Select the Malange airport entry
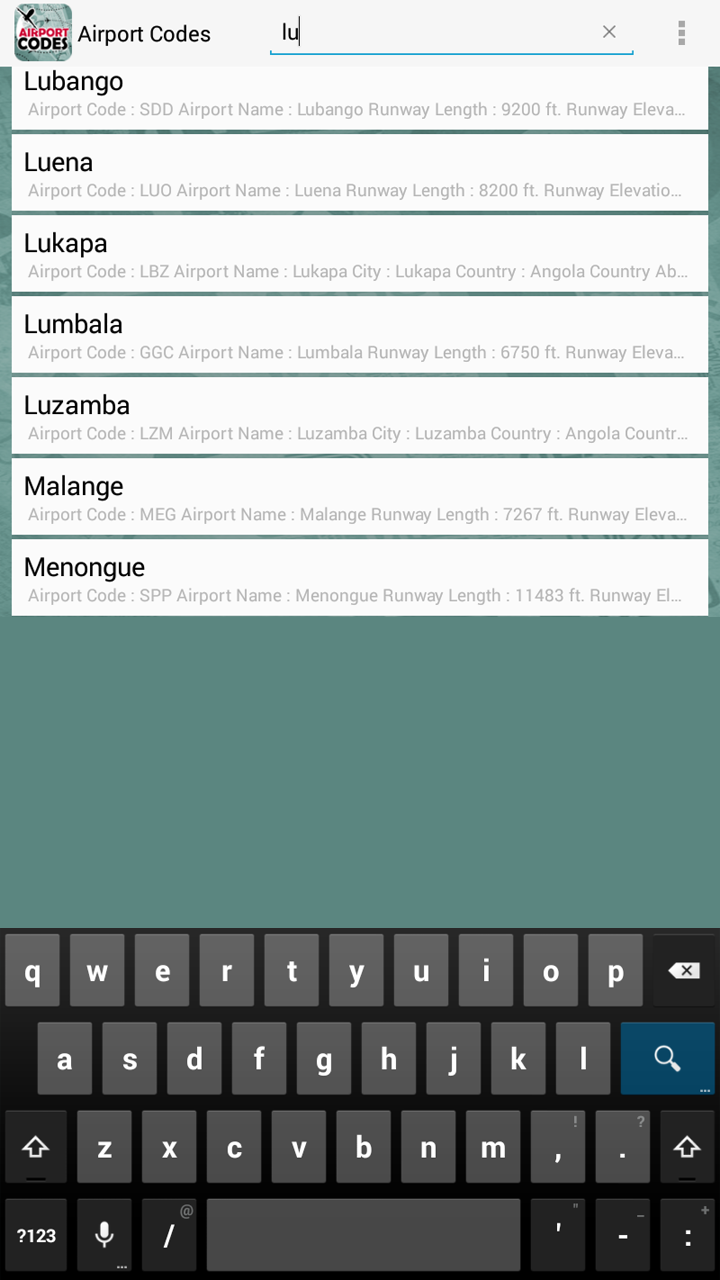The image size is (720, 1280). coord(360,500)
